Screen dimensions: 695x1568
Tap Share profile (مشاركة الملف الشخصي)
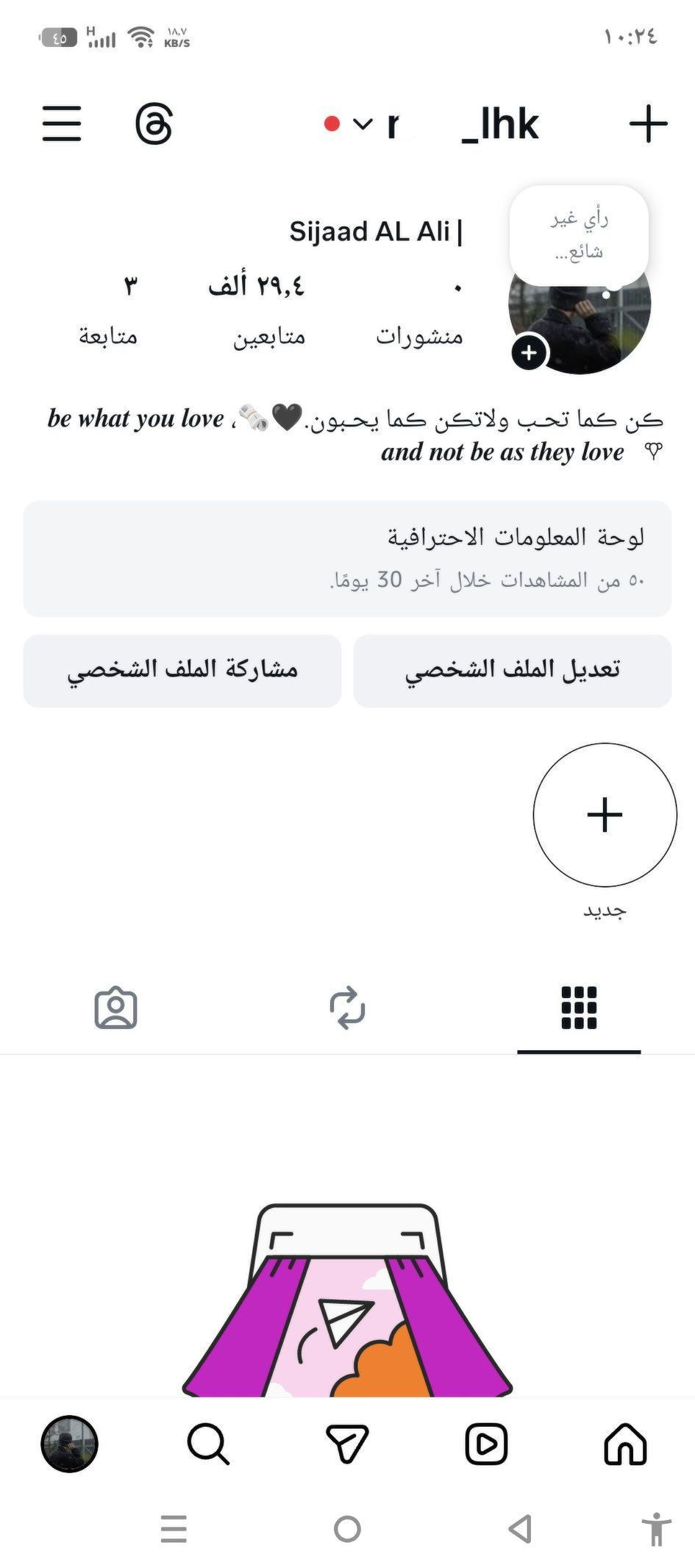182,671
